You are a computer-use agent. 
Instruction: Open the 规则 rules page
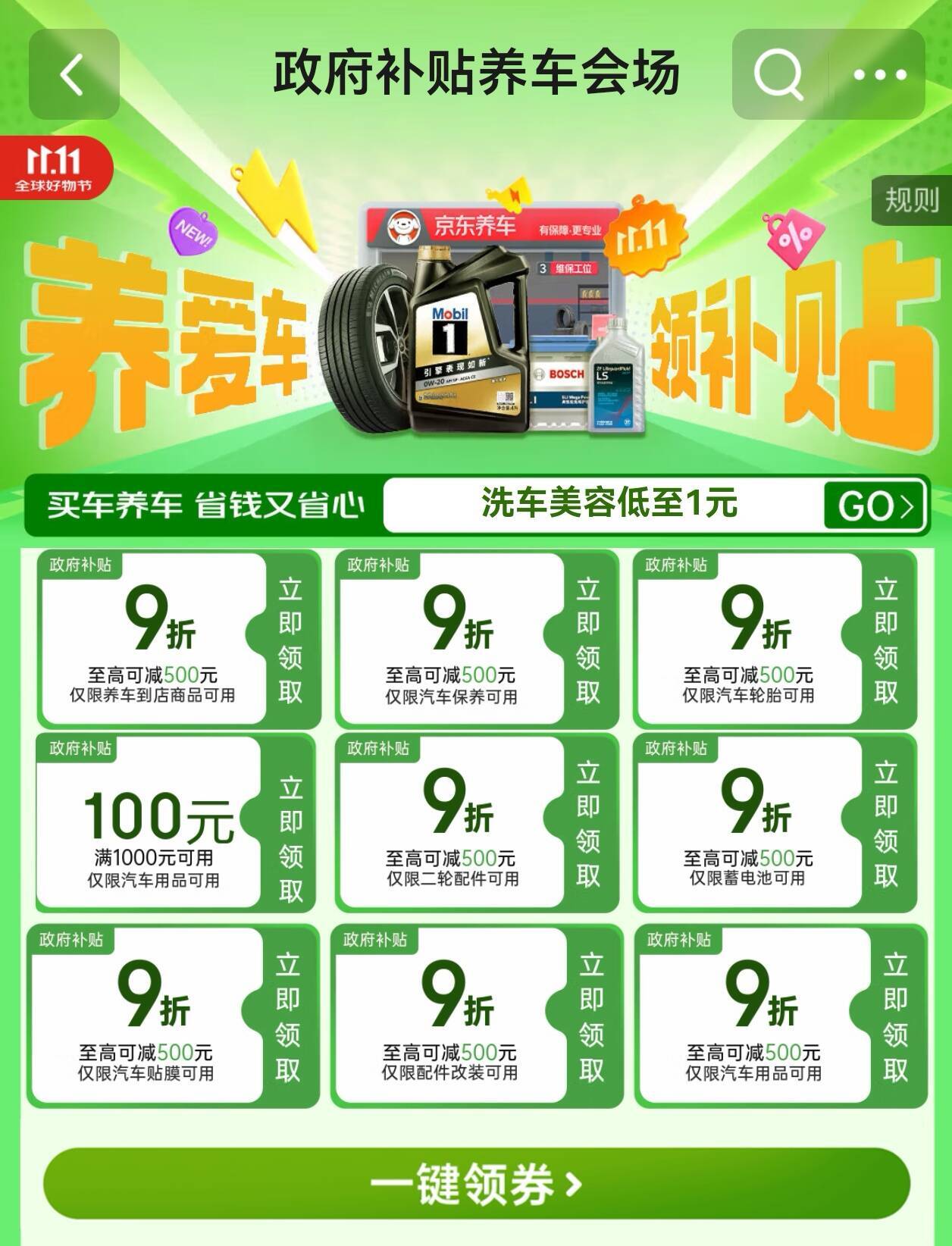point(911,201)
